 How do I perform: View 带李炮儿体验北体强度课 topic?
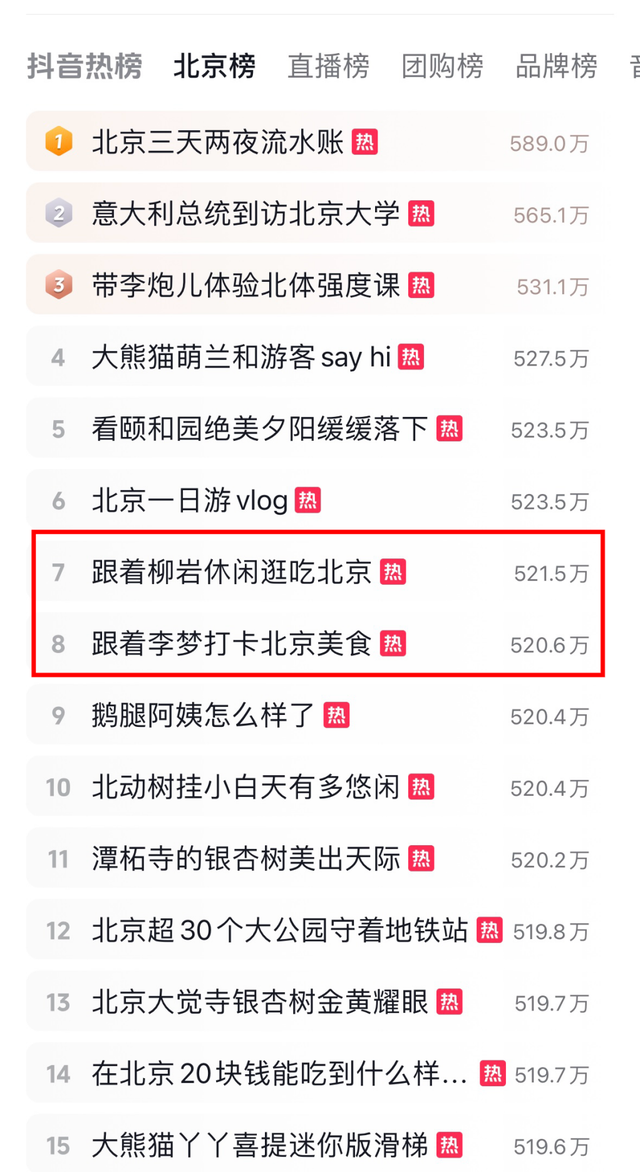point(246,286)
